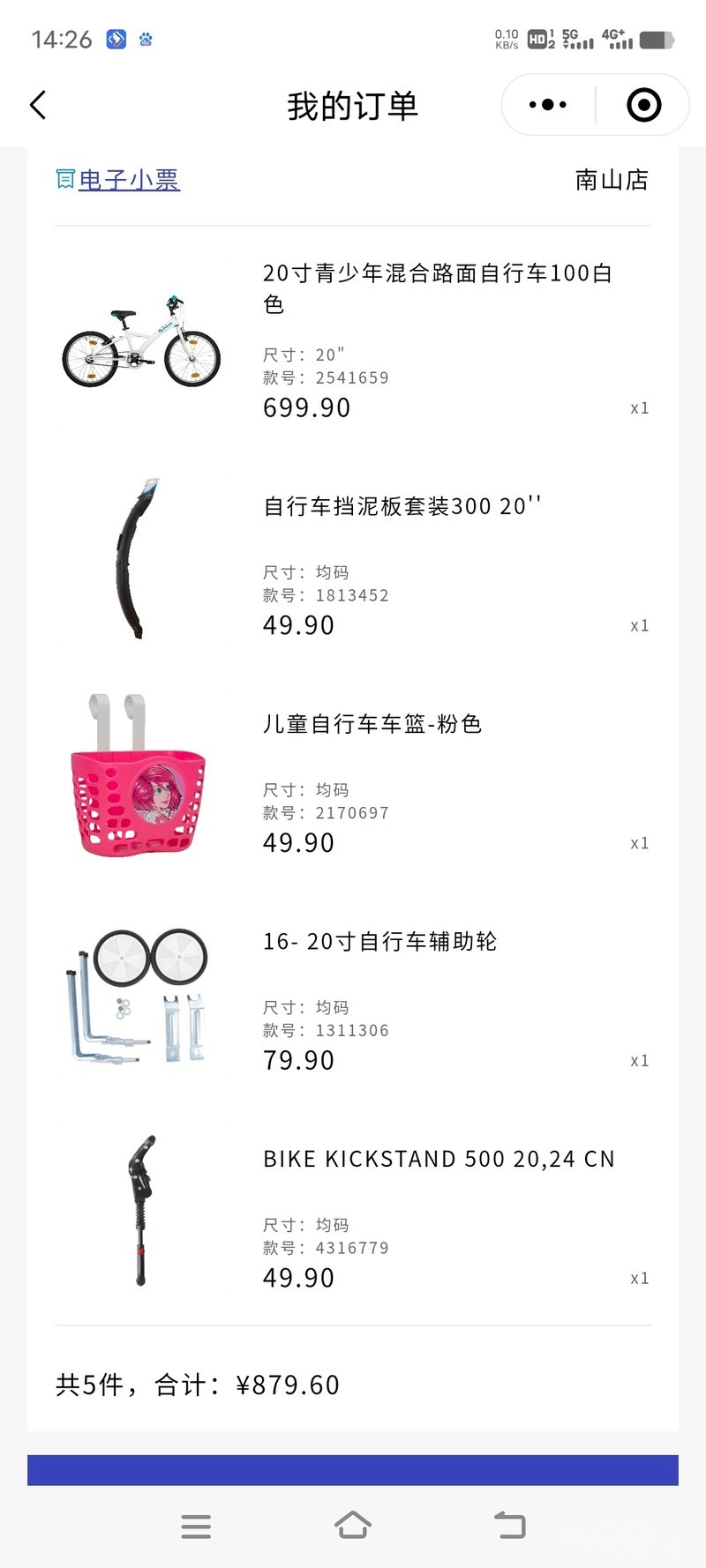The height and width of the screenshot is (1568, 706).
Task: Open the mini program more-options menu
Action: [548, 105]
